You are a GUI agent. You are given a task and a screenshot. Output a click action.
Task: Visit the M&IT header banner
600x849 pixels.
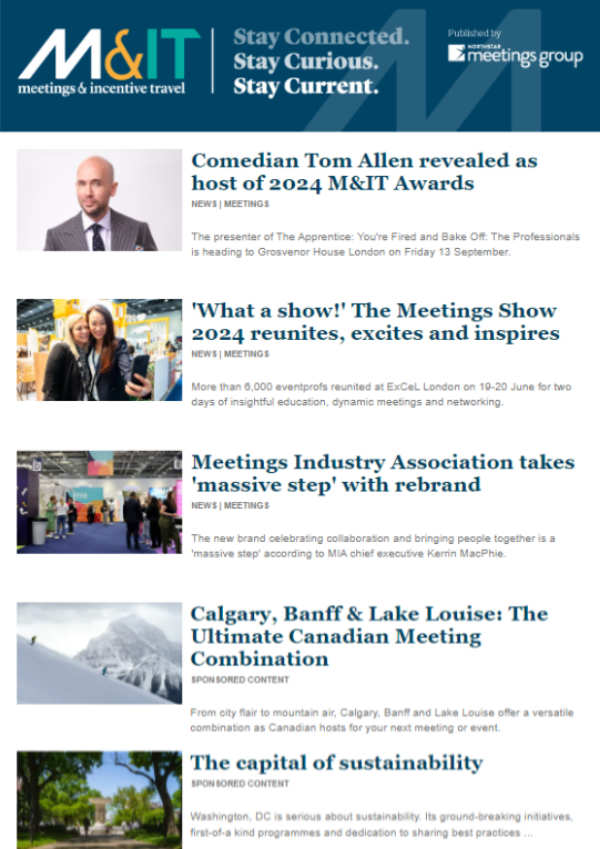(x=300, y=65)
